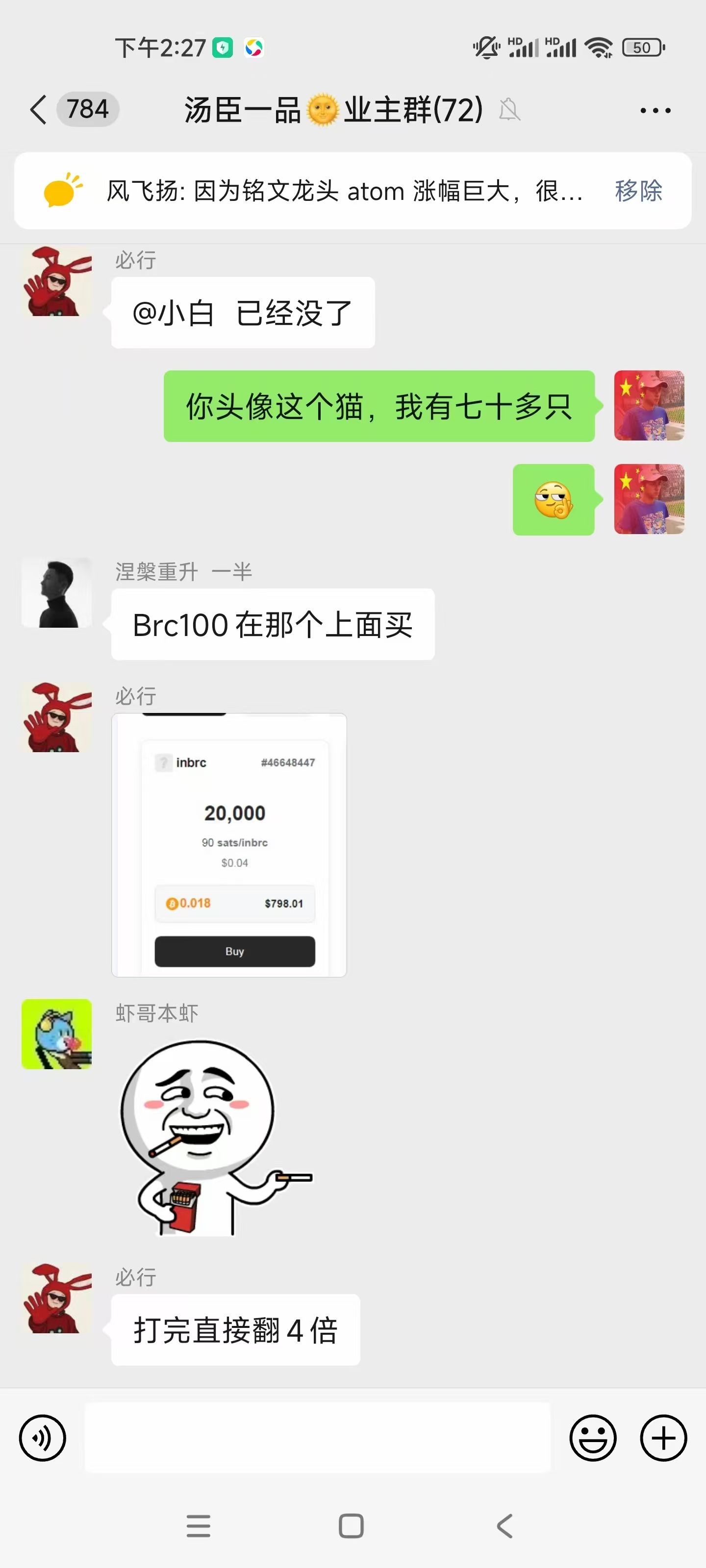Screen dimensions: 706x1568
Task: Open 虾哥本虾's profile avatar
Action: coord(57,1033)
